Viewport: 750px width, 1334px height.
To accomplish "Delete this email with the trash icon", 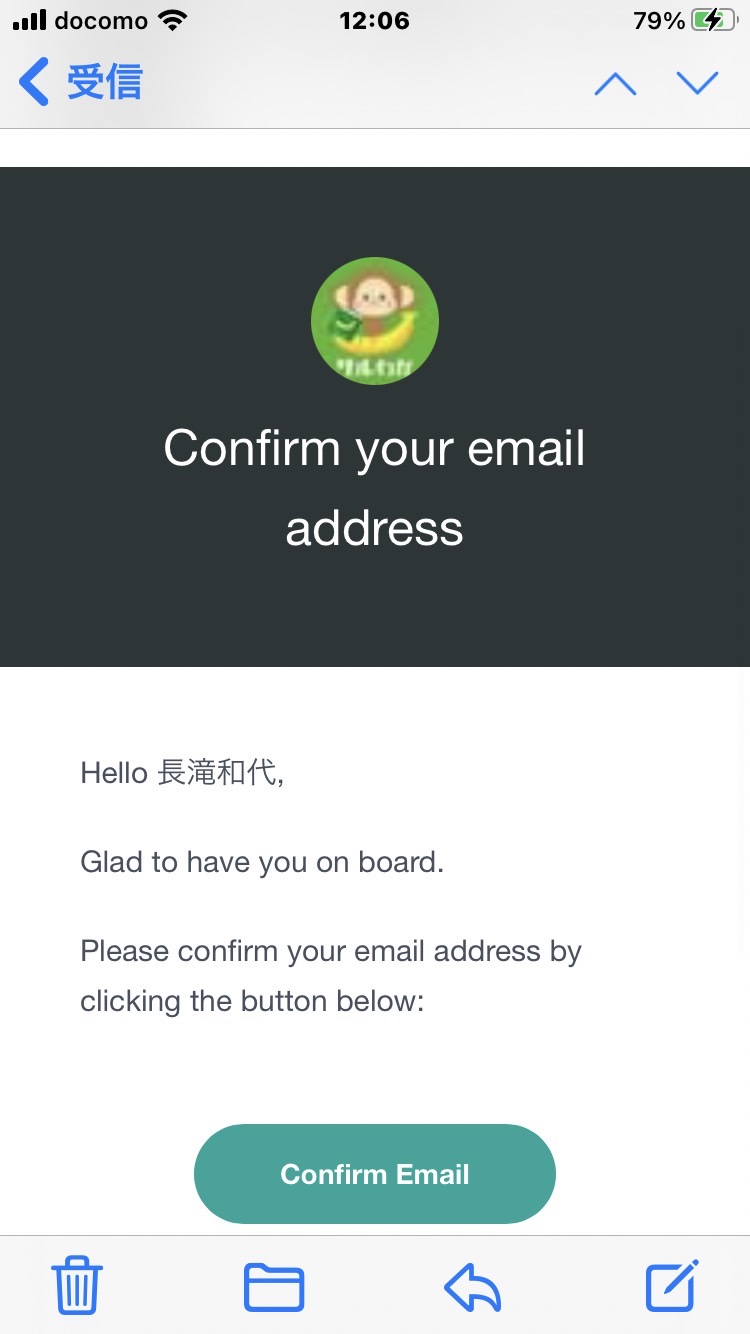I will coord(77,1285).
